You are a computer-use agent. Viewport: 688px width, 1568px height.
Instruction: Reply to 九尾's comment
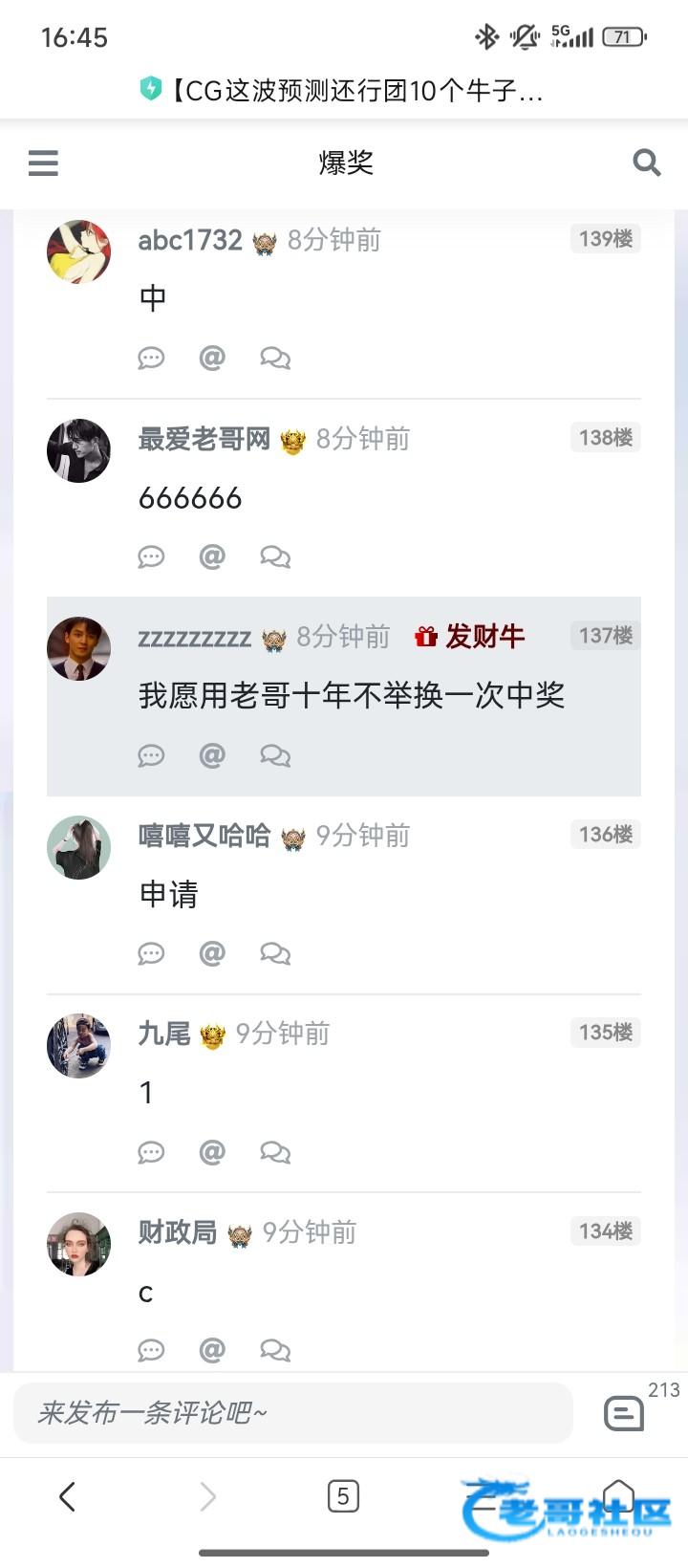(151, 1152)
